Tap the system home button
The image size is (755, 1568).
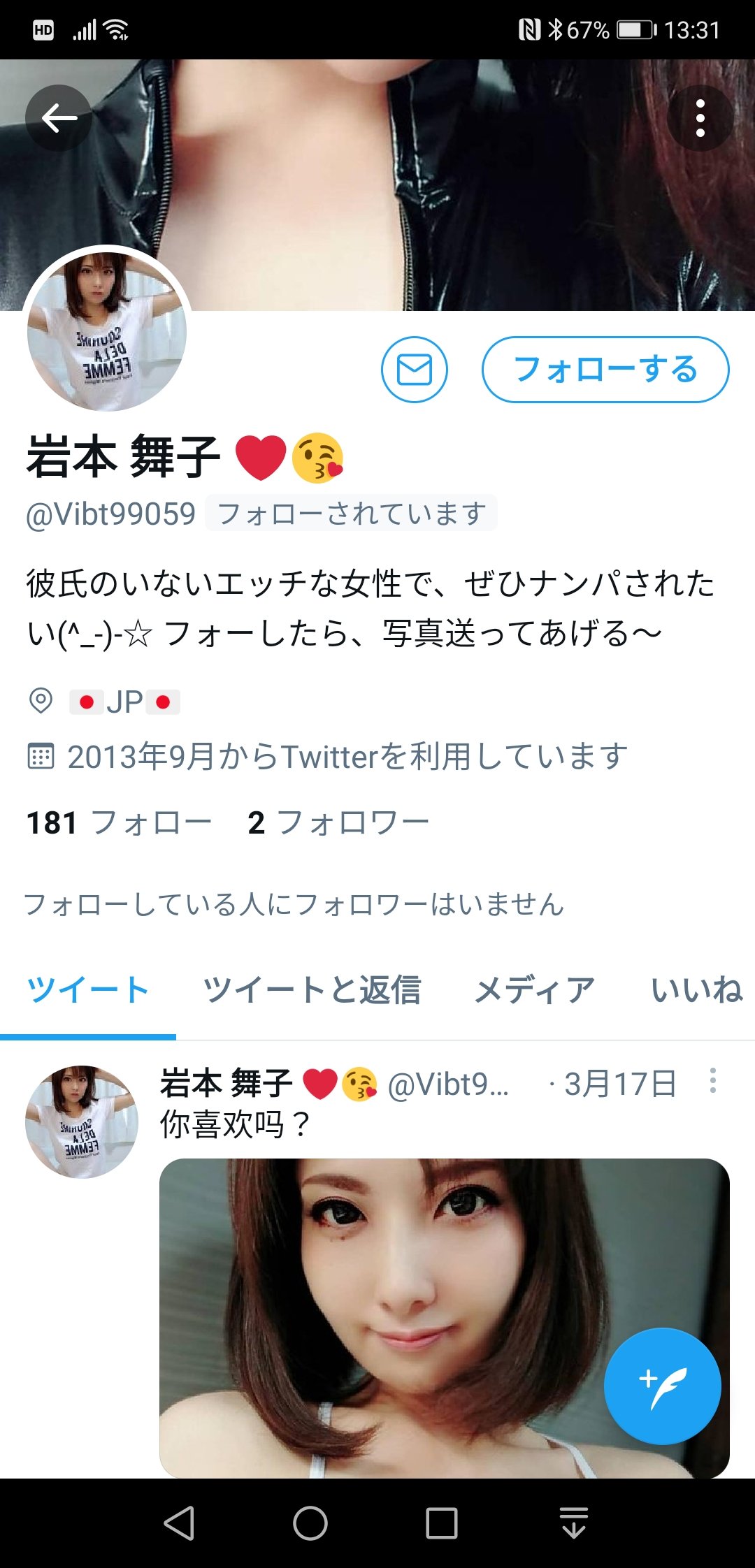310,1523
